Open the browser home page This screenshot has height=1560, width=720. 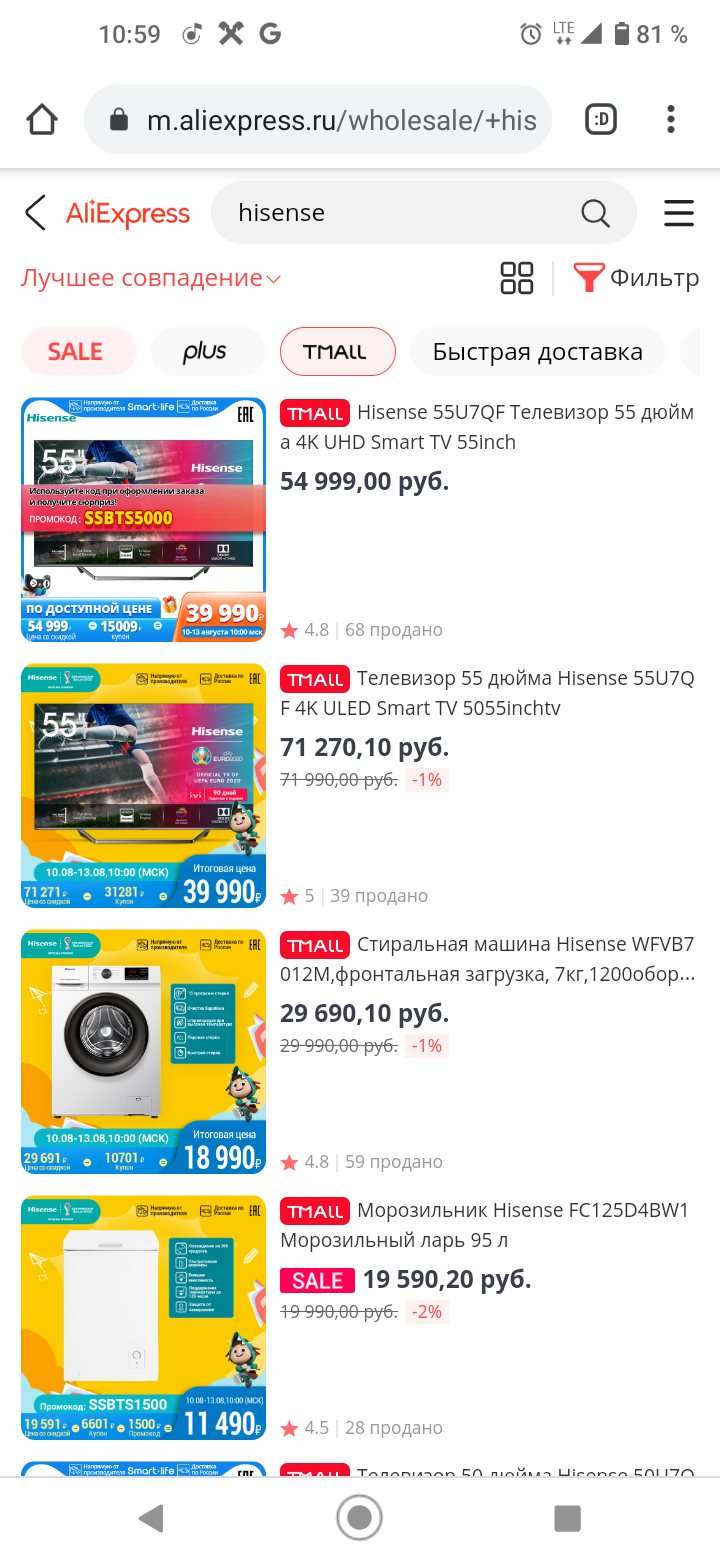(42, 120)
